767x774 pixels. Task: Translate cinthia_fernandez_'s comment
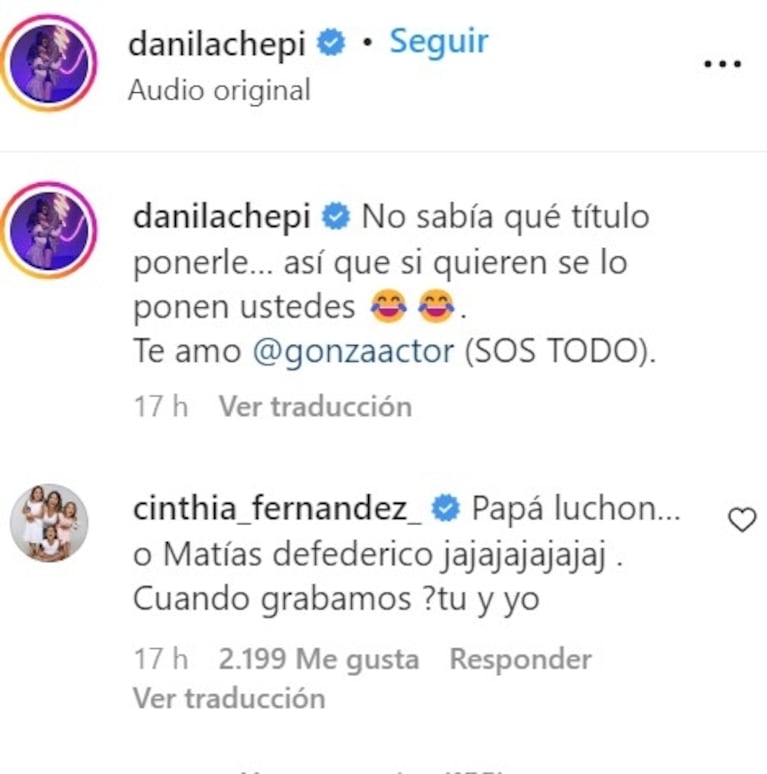point(229,697)
